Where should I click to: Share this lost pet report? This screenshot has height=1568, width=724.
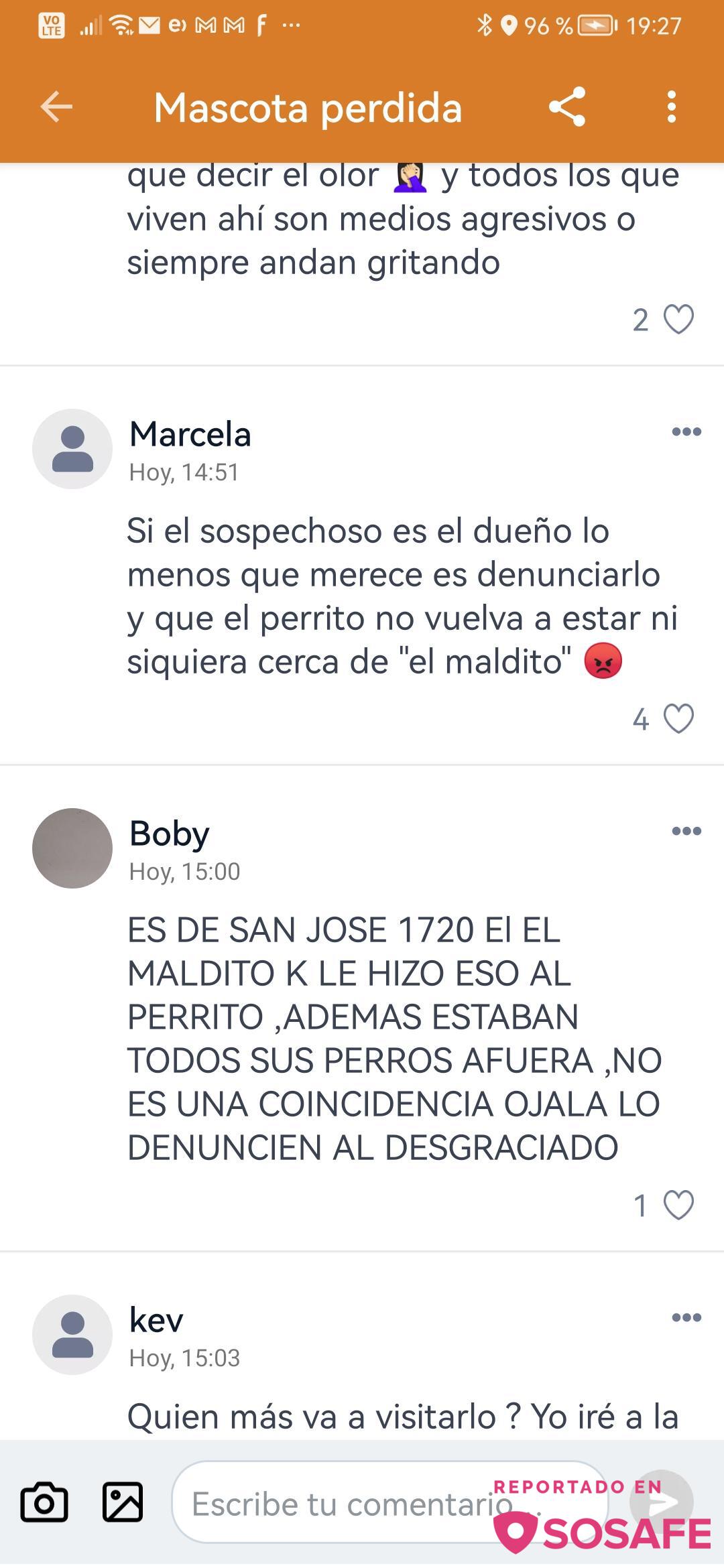click(567, 107)
